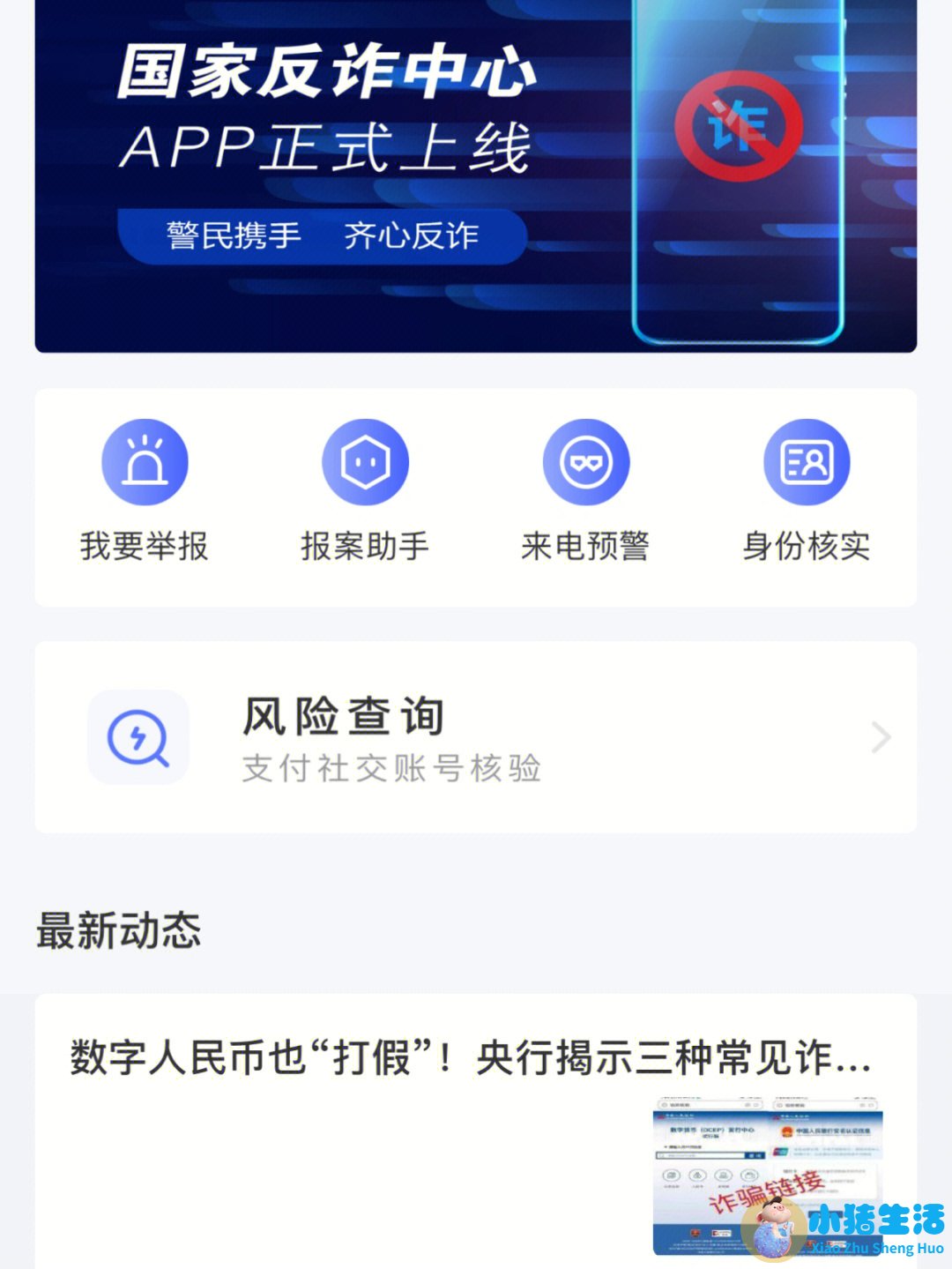This screenshot has height=1269, width=952.
Task: Select the ID card icon above 身份核实
Action: (x=806, y=462)
